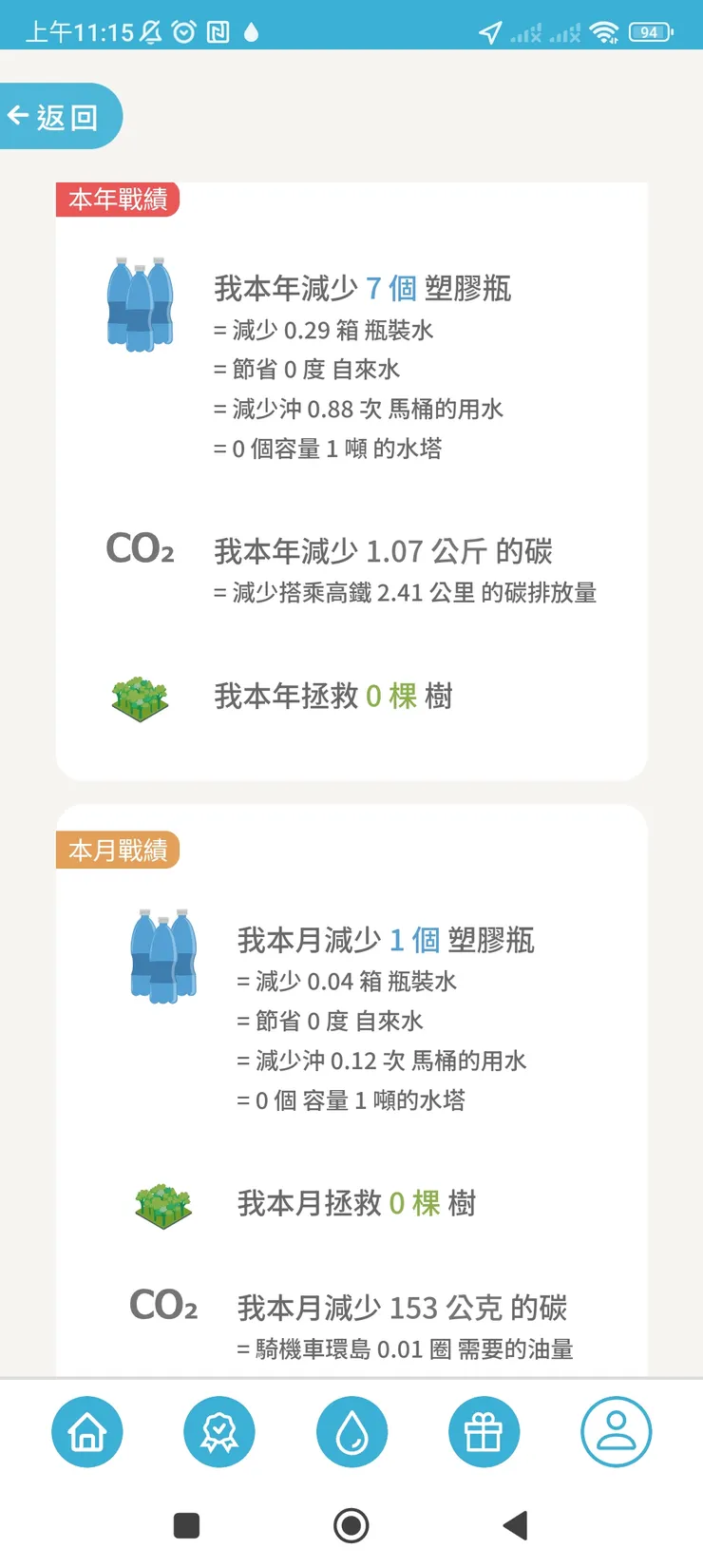Tap the tree icon in the yearly section

click(x=140, y=697)
